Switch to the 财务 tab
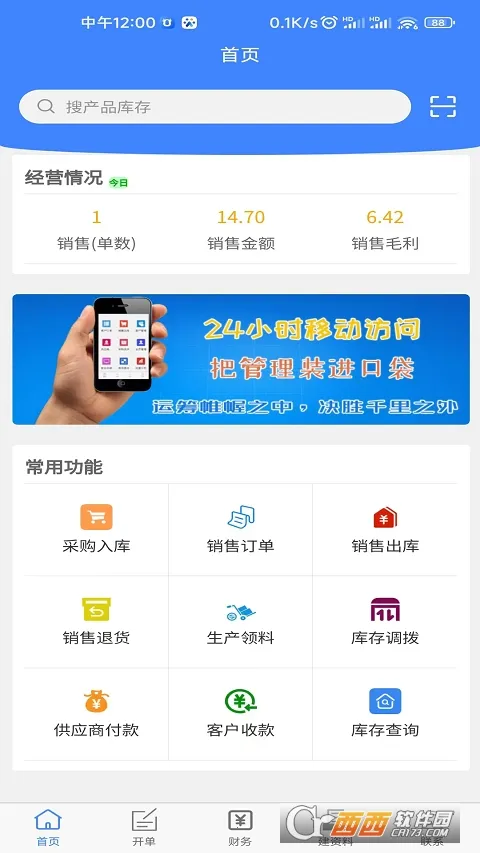480x853 pixels. pyautogui.click(x=240, y=828)
